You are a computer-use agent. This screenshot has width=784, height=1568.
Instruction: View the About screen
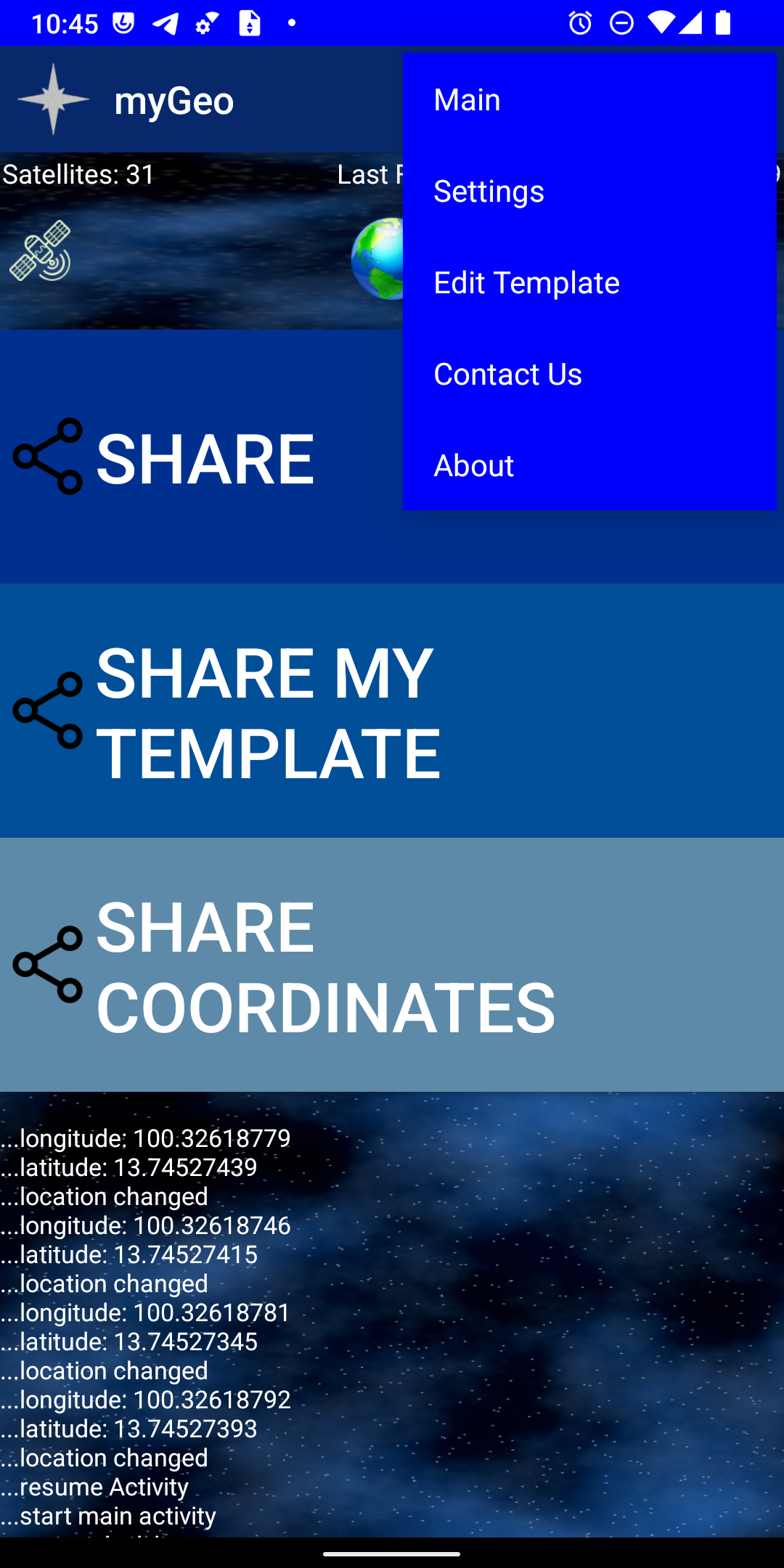point(589,465)
